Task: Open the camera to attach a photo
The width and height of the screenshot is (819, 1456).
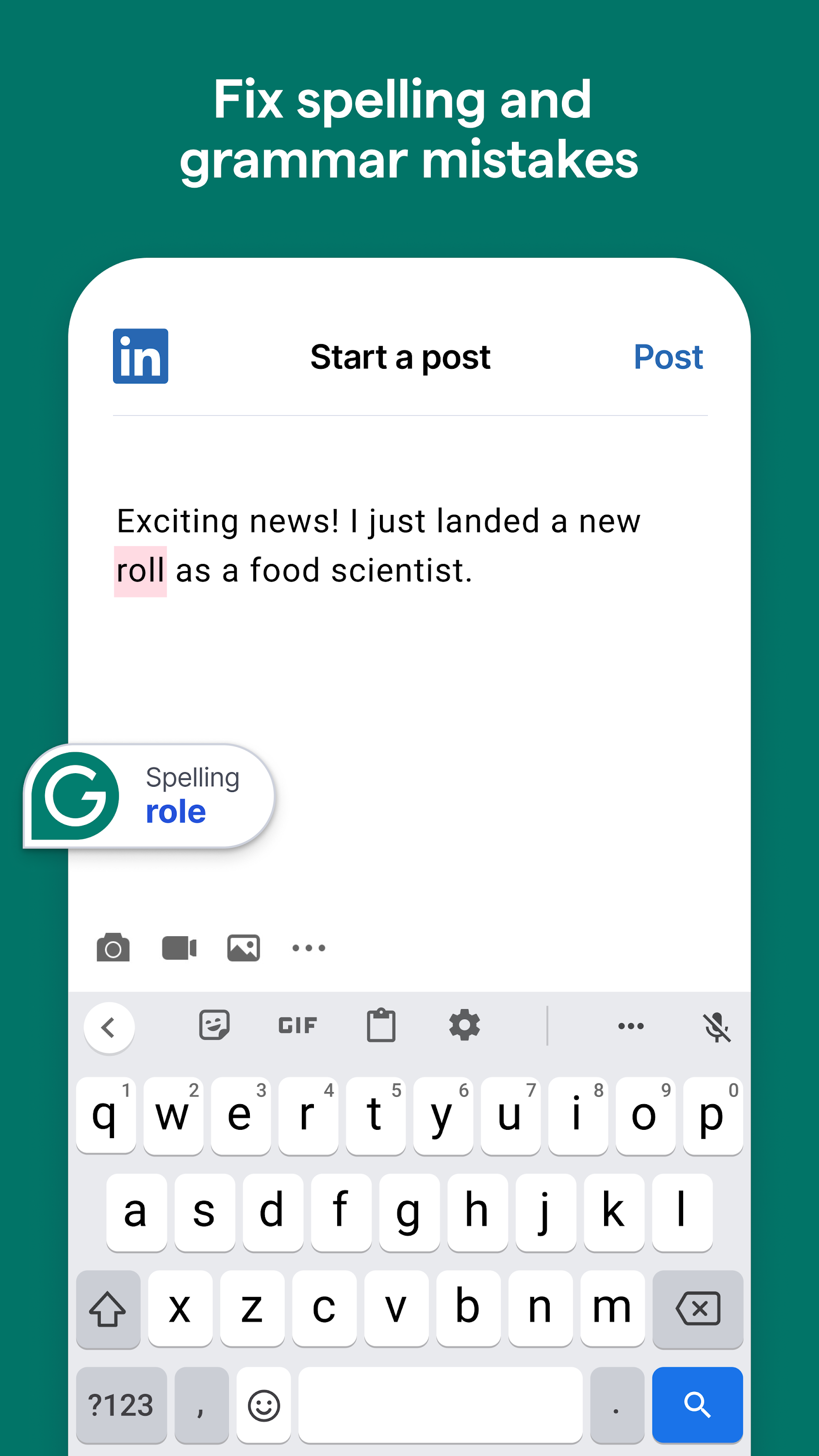Action: click(x=113, y=948)
